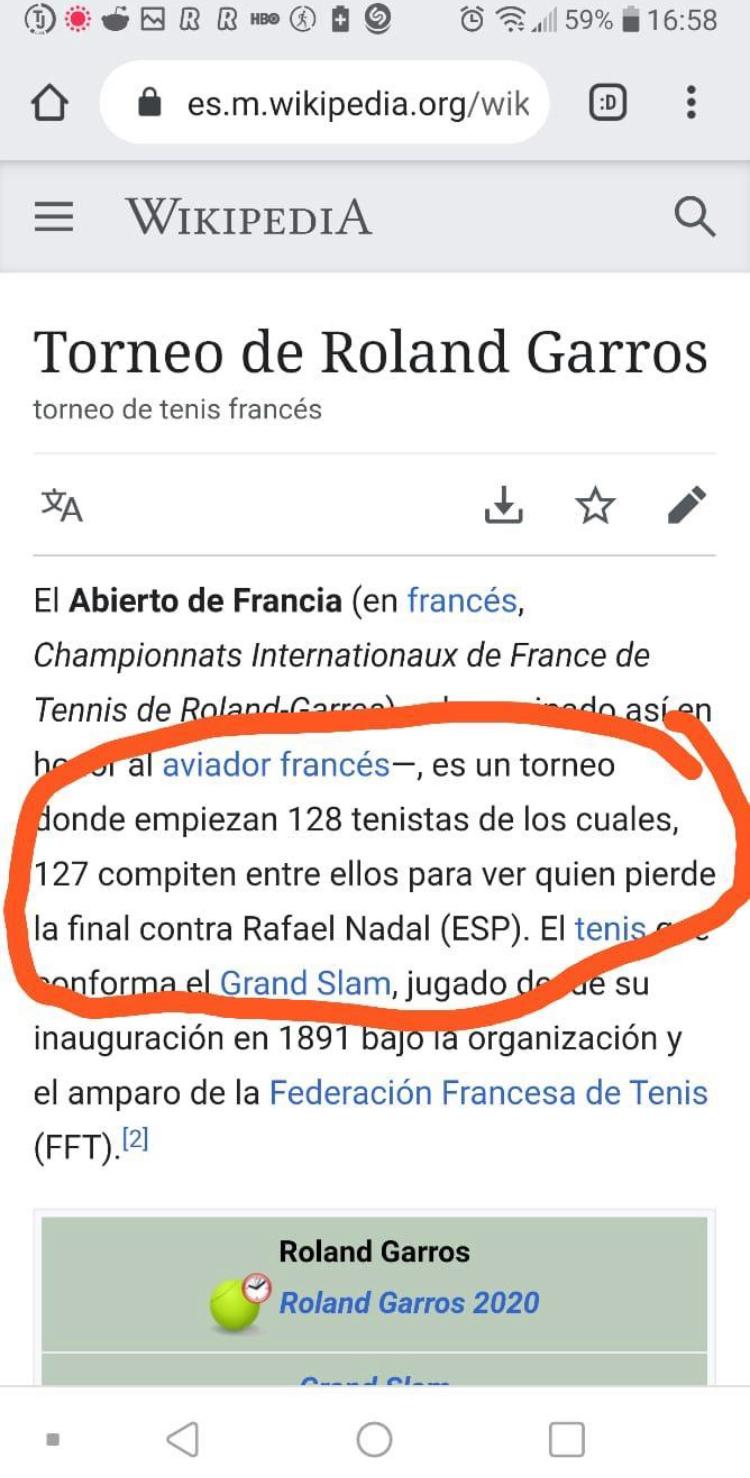Go back using the system back button
The width and height of the screenshot is (750, 1478).
[182, 1439]
